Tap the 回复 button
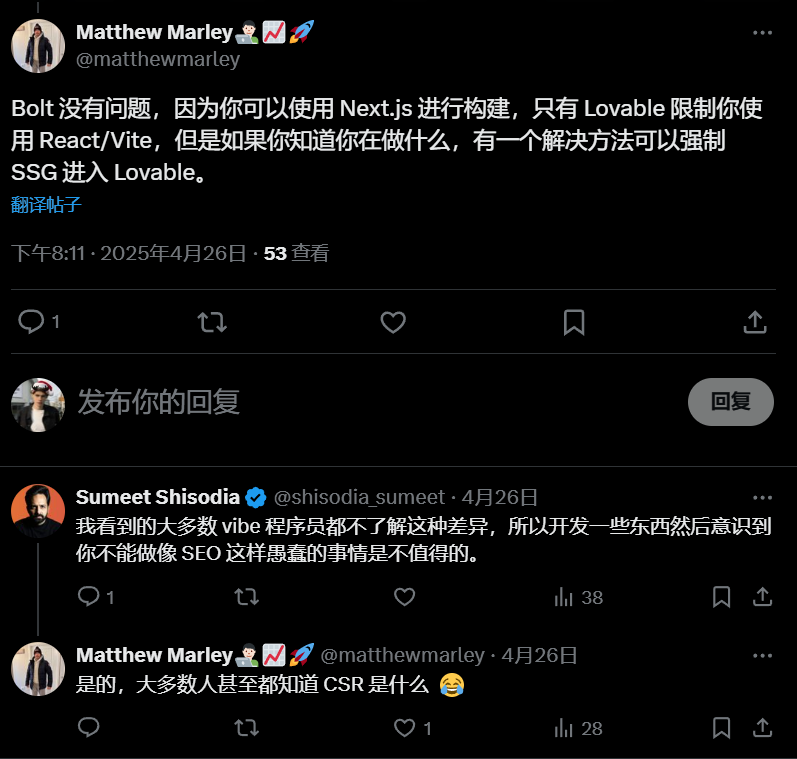The height and width of the screenshot is (759, 797). tap(730, 402)
